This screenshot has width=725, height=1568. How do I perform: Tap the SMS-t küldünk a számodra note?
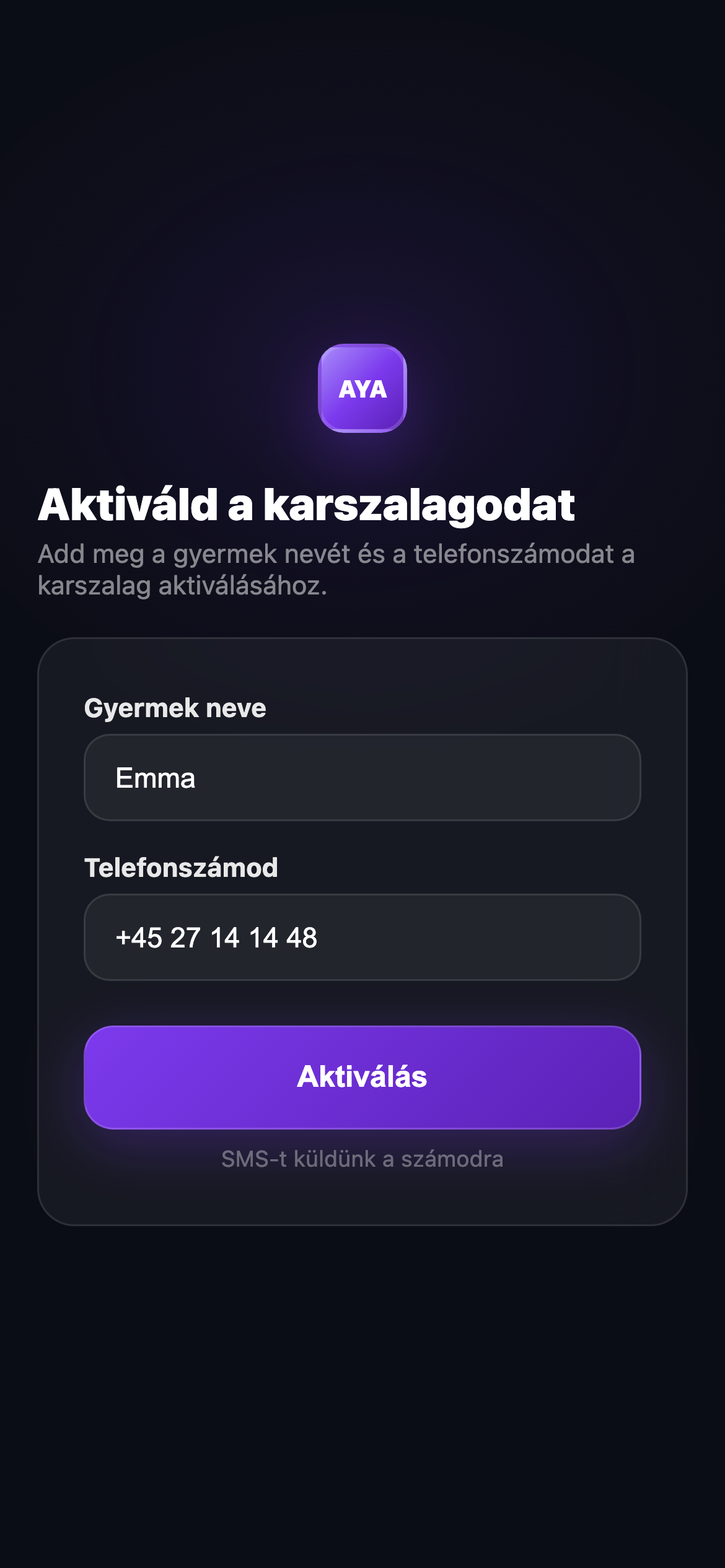pos(362,1157)
